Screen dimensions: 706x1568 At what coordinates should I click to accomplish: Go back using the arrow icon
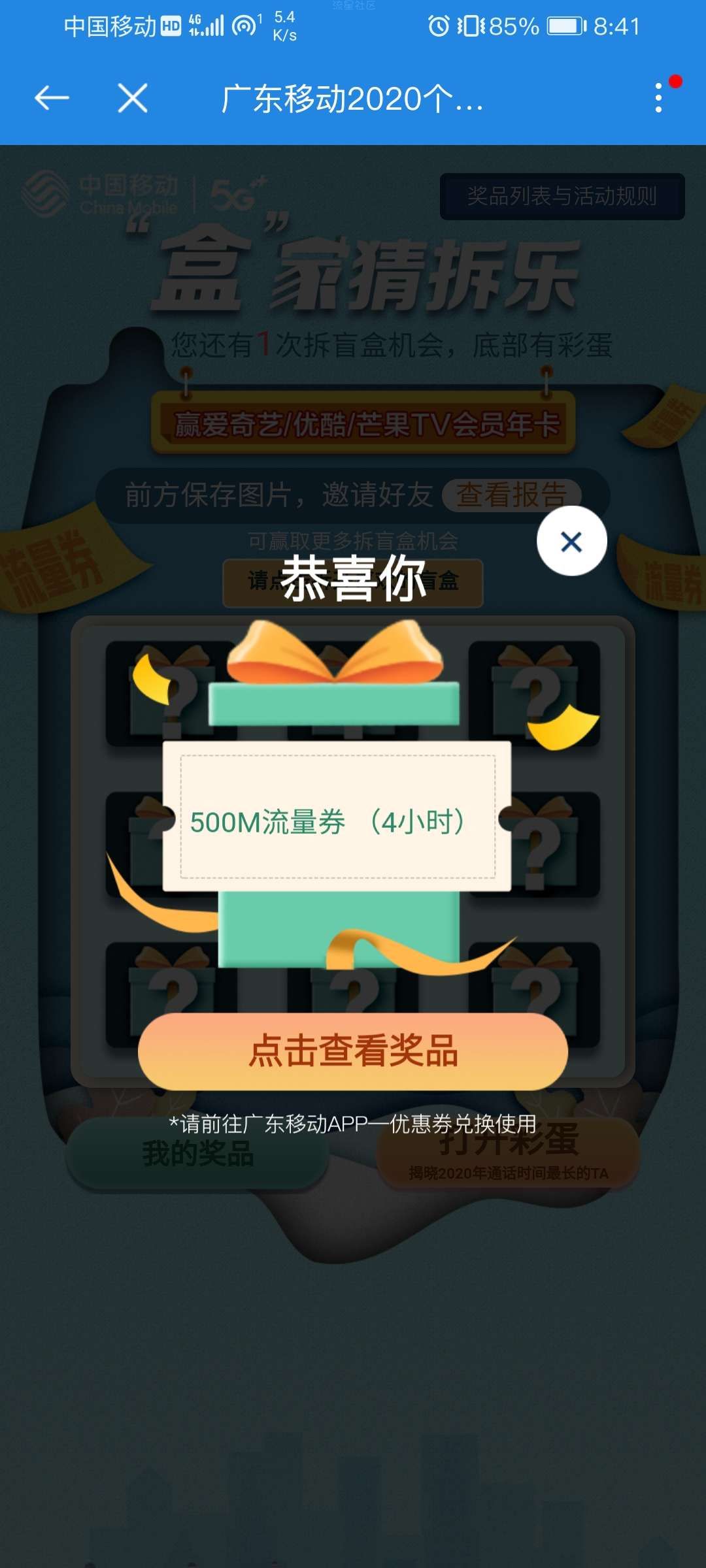[52, 99]
